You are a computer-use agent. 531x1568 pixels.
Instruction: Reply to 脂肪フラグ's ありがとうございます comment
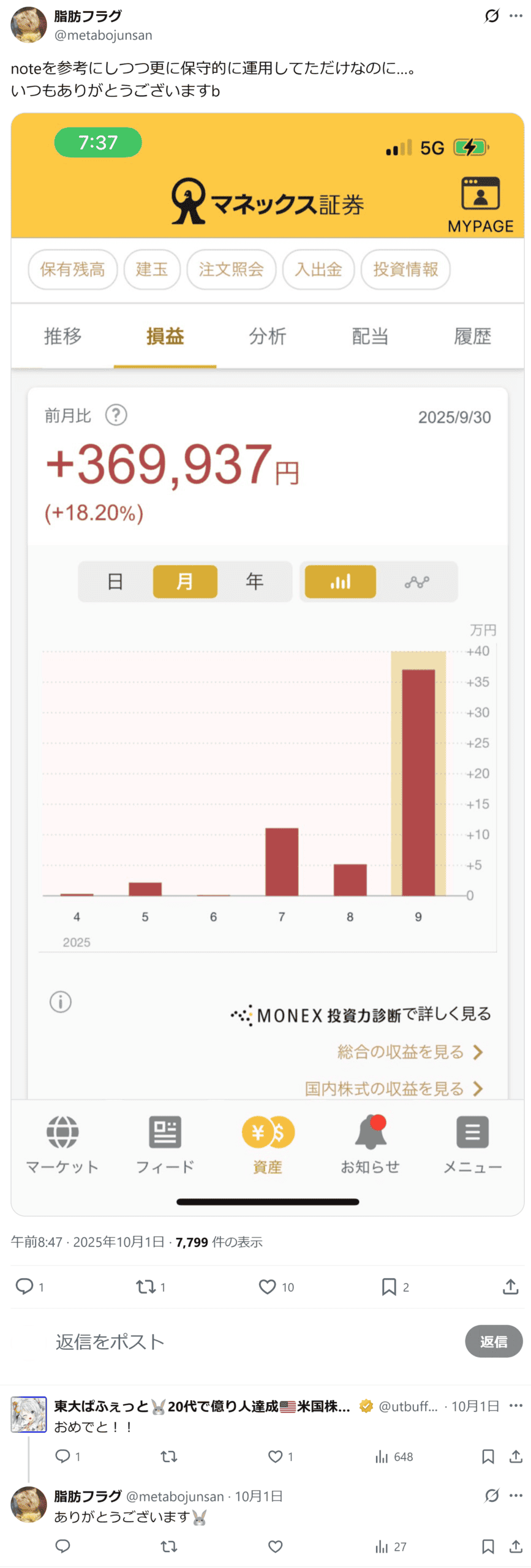click(x=62, y=1547)
